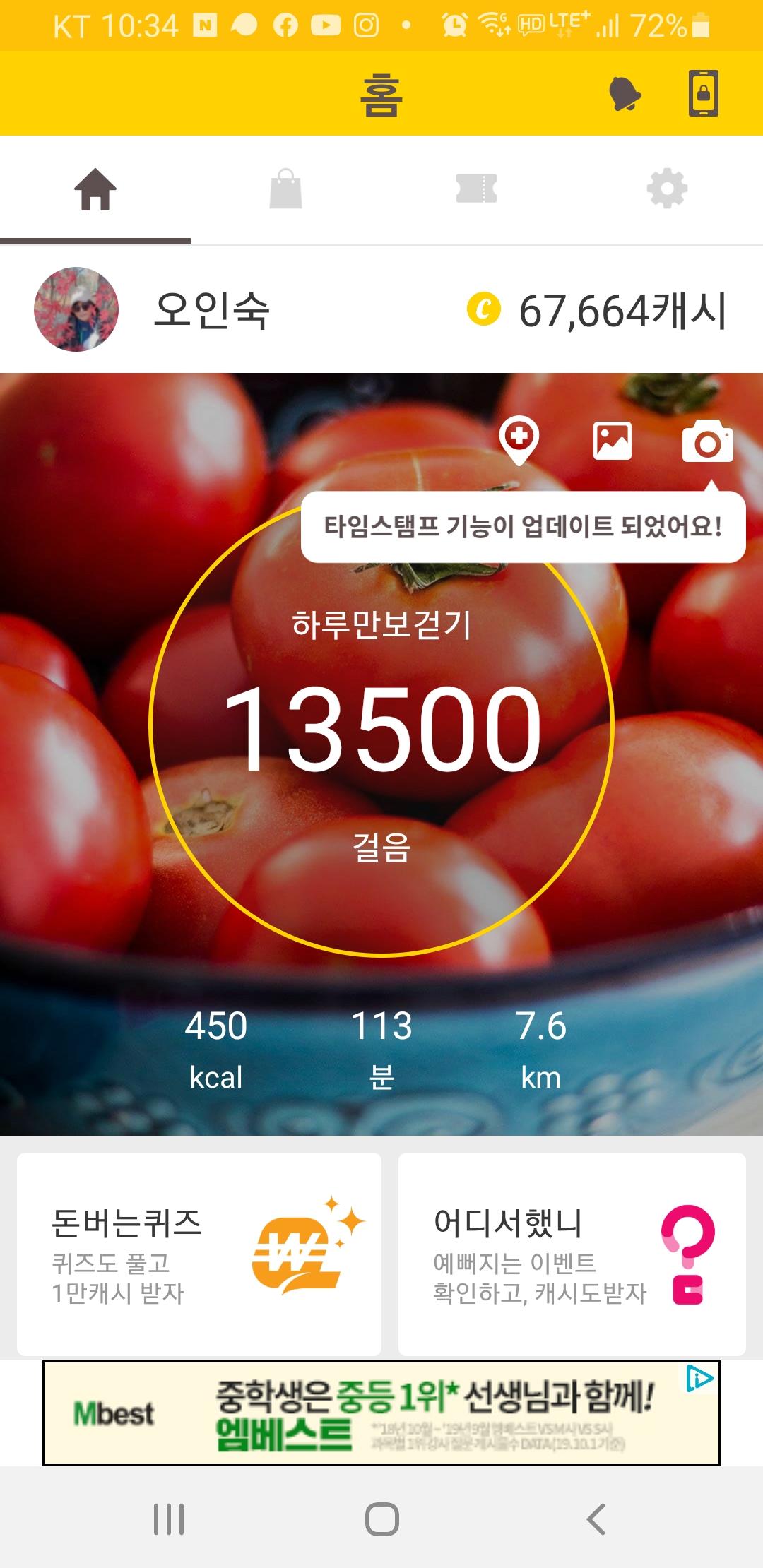Open the lock screen settings icon
763x1568 pixels.
704,93
